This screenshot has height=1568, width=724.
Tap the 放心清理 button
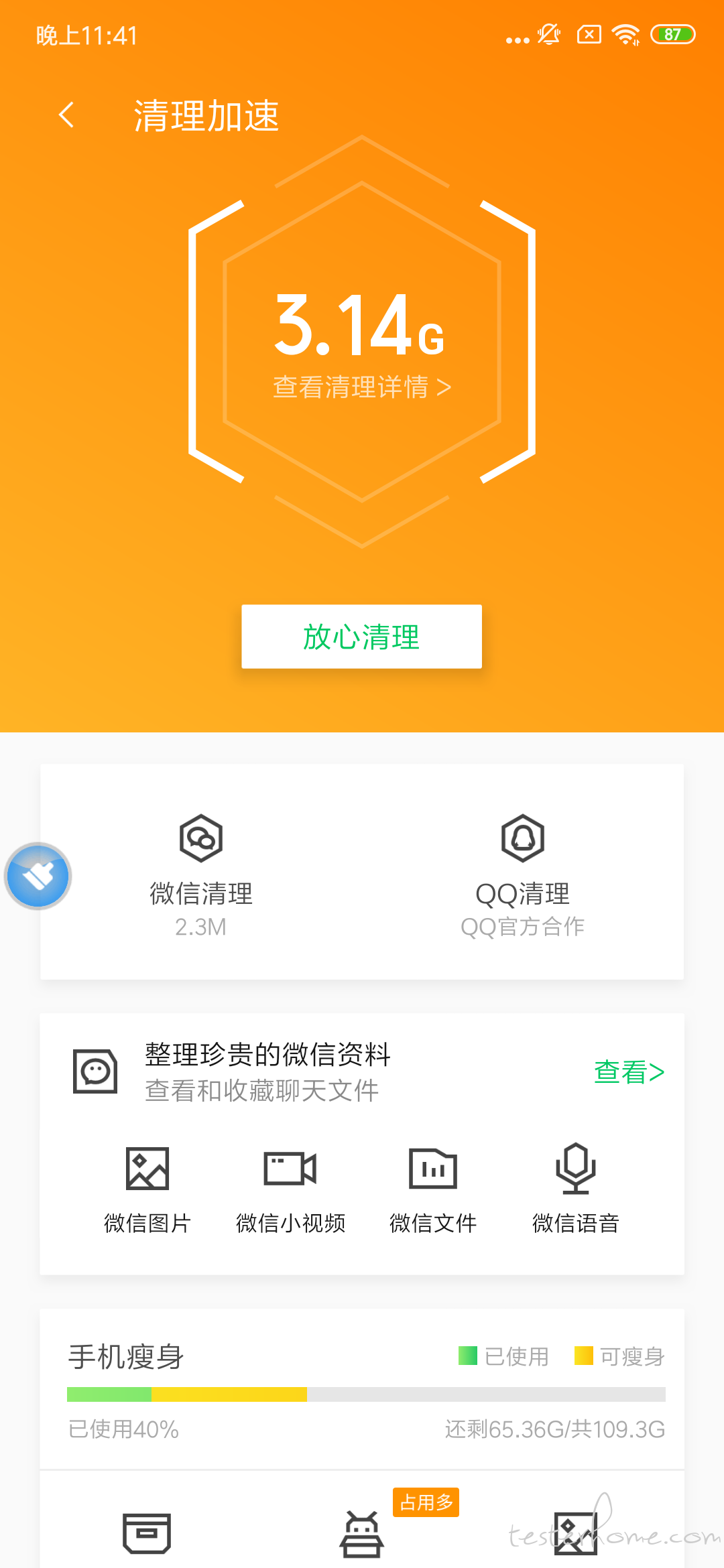click(x=362, y=637)
